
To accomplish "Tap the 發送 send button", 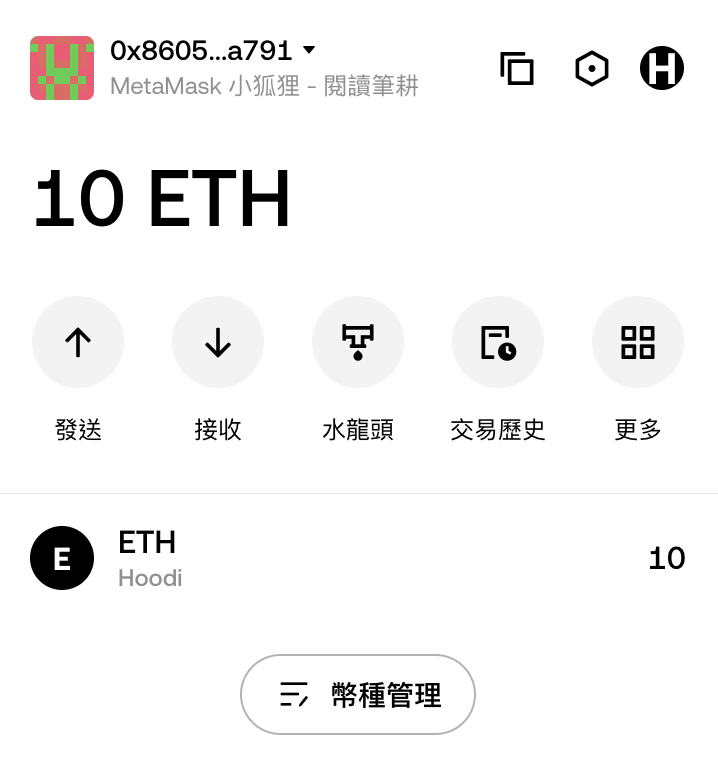I will coord(78,342).
